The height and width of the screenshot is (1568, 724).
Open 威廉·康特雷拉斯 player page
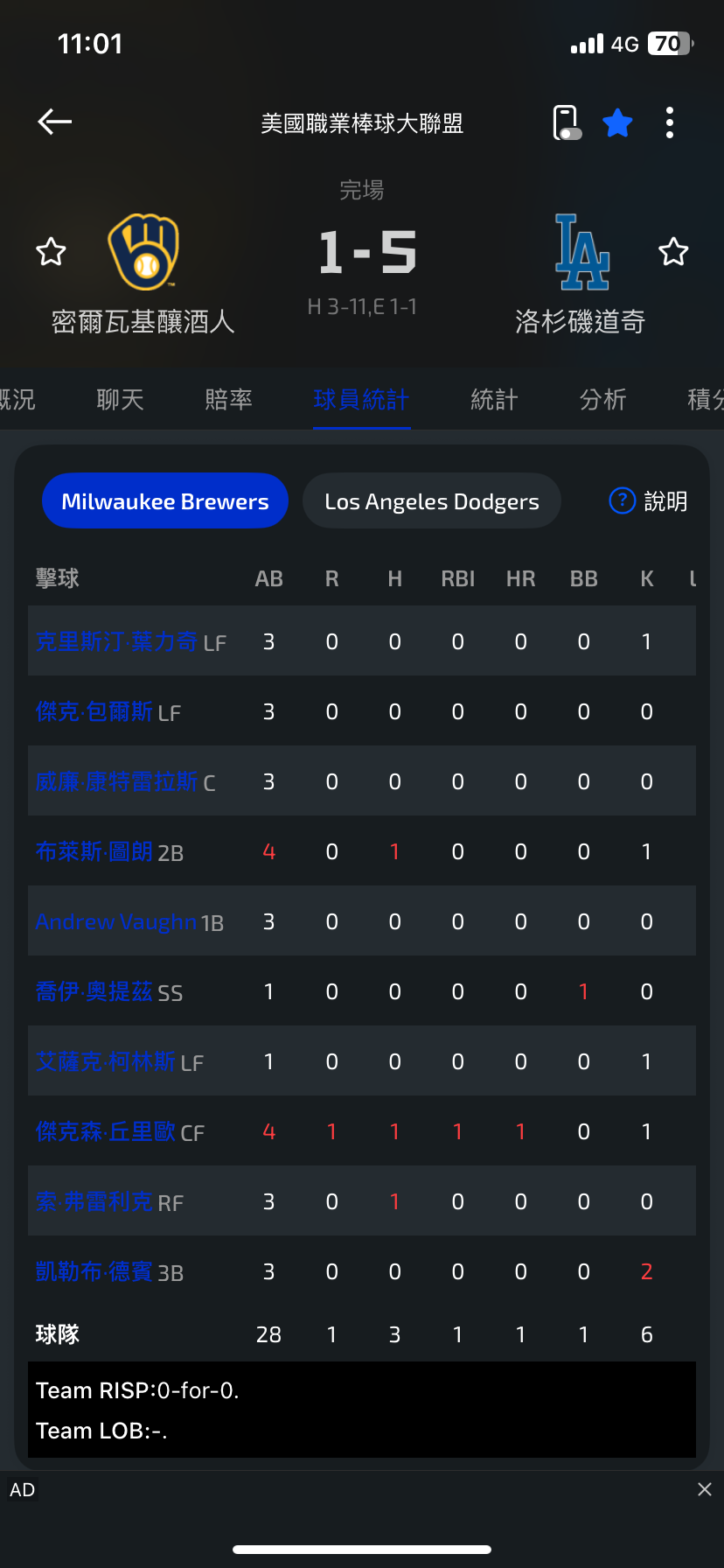pos(116,781)
